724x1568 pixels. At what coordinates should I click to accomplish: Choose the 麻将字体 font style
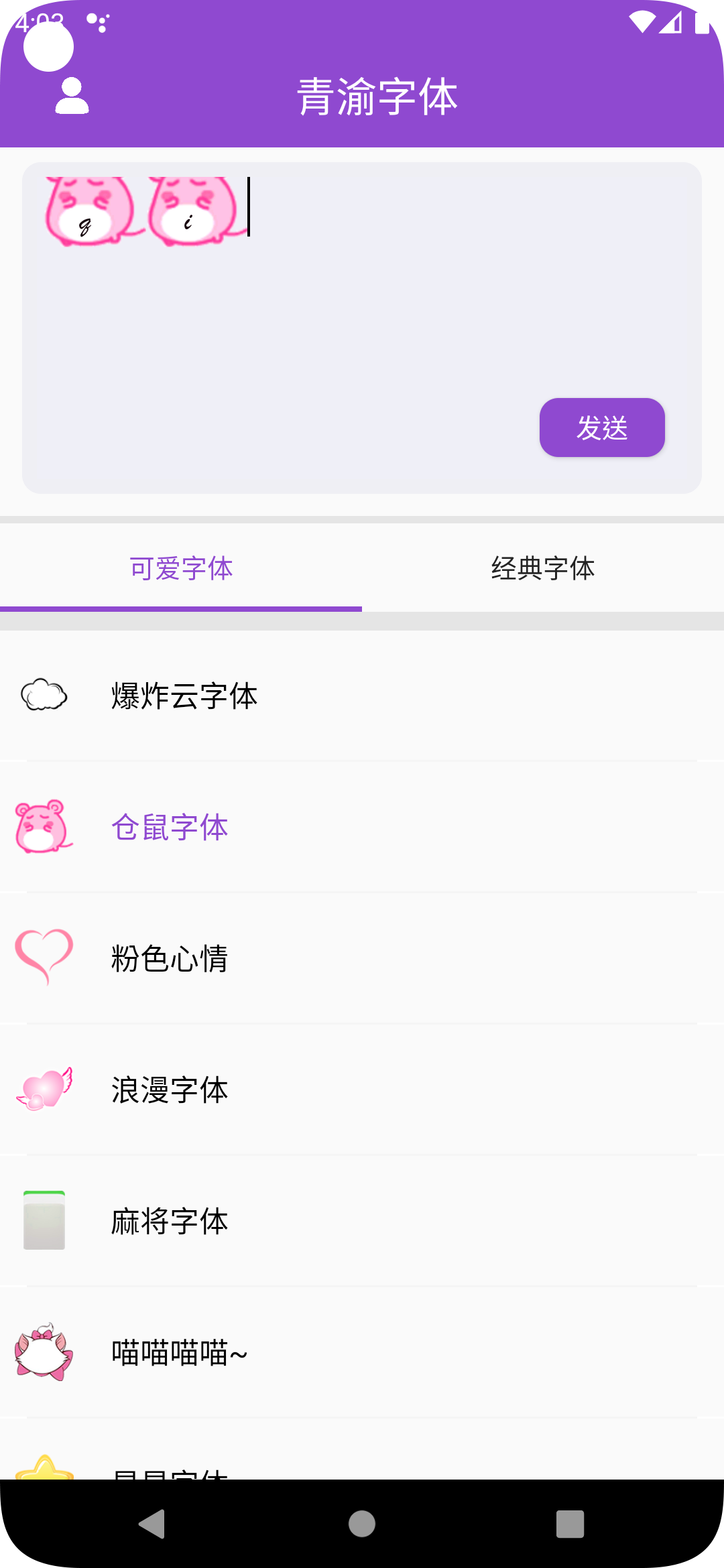point(169,1221)
